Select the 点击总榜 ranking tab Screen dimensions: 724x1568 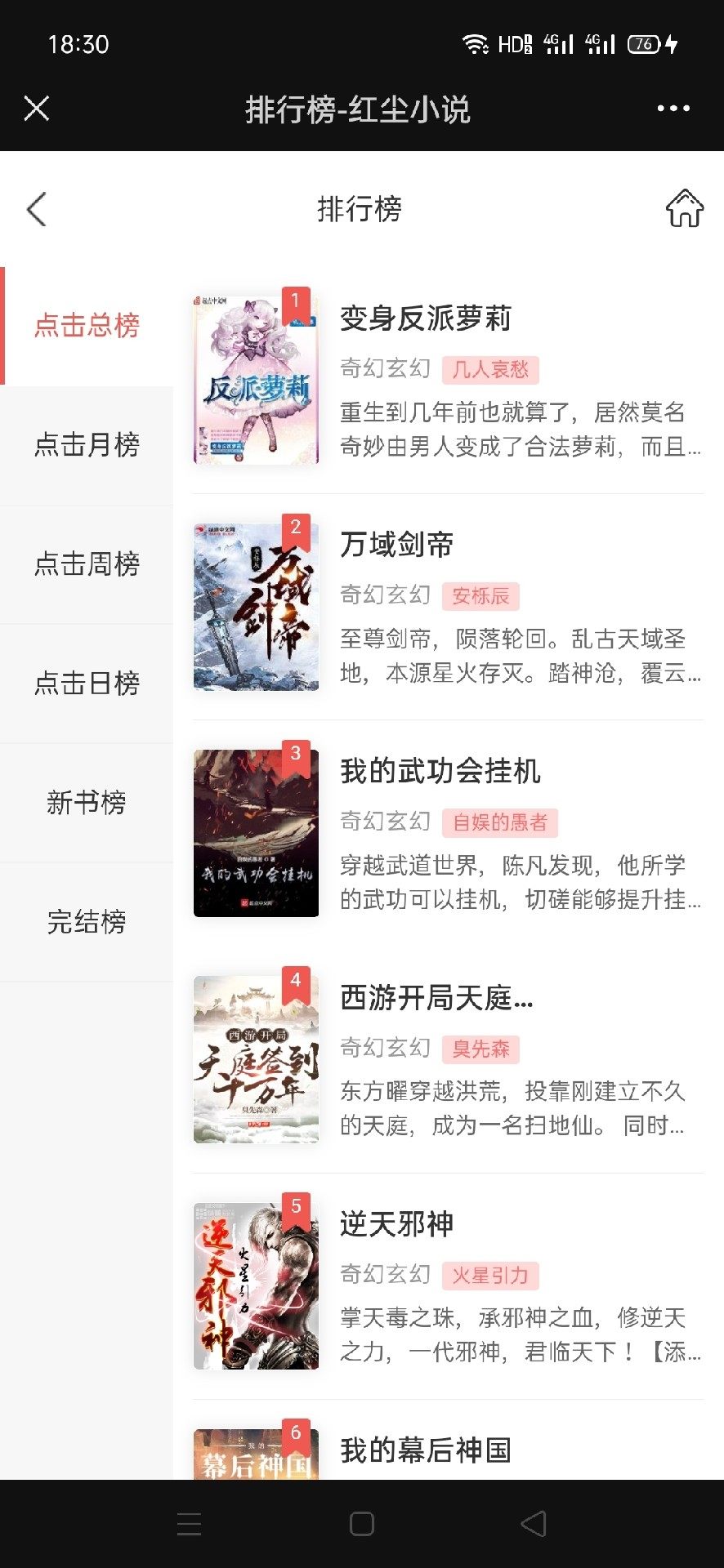coord(87,325)
